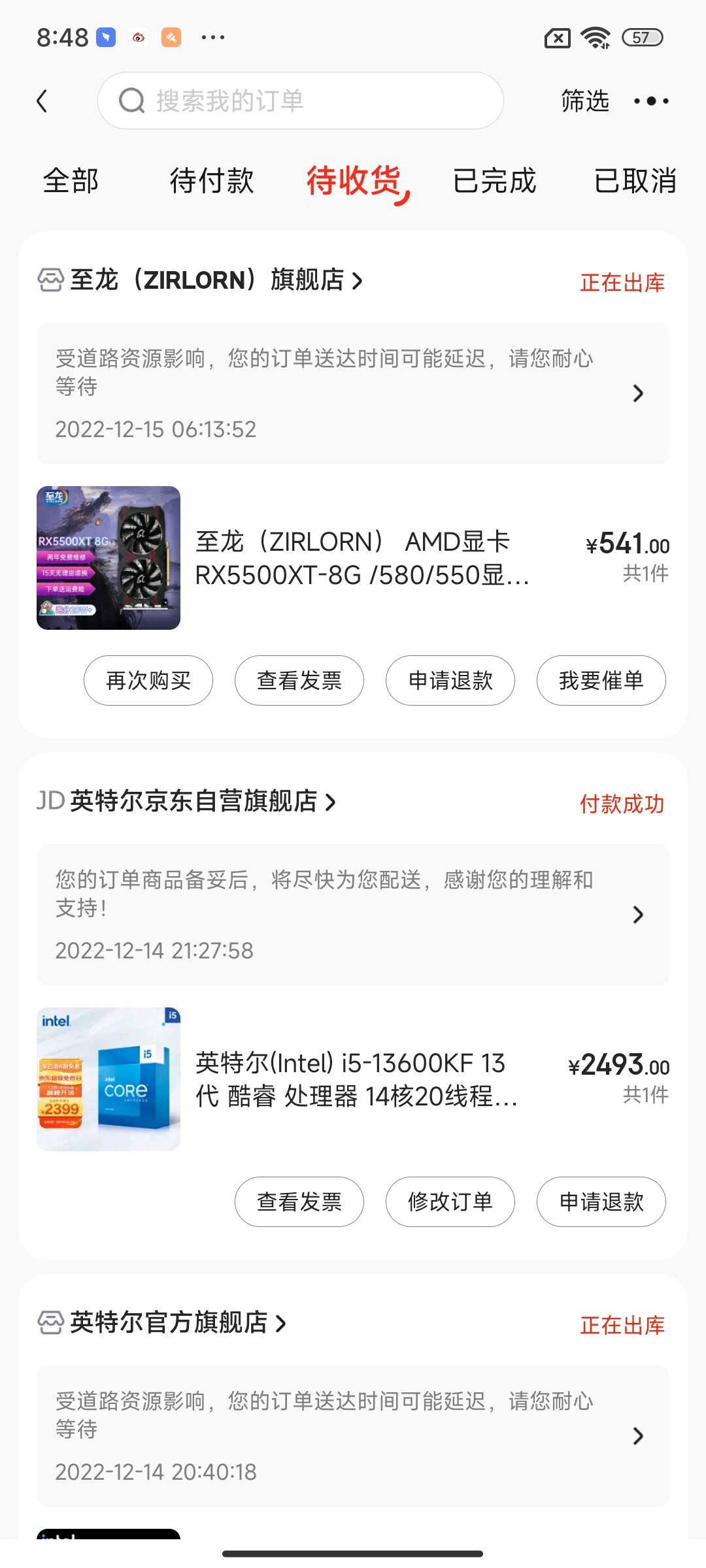Open the Intel i5-13600KF processor item
Viewport: 706px width, 1568px height.
point(353,1079)
